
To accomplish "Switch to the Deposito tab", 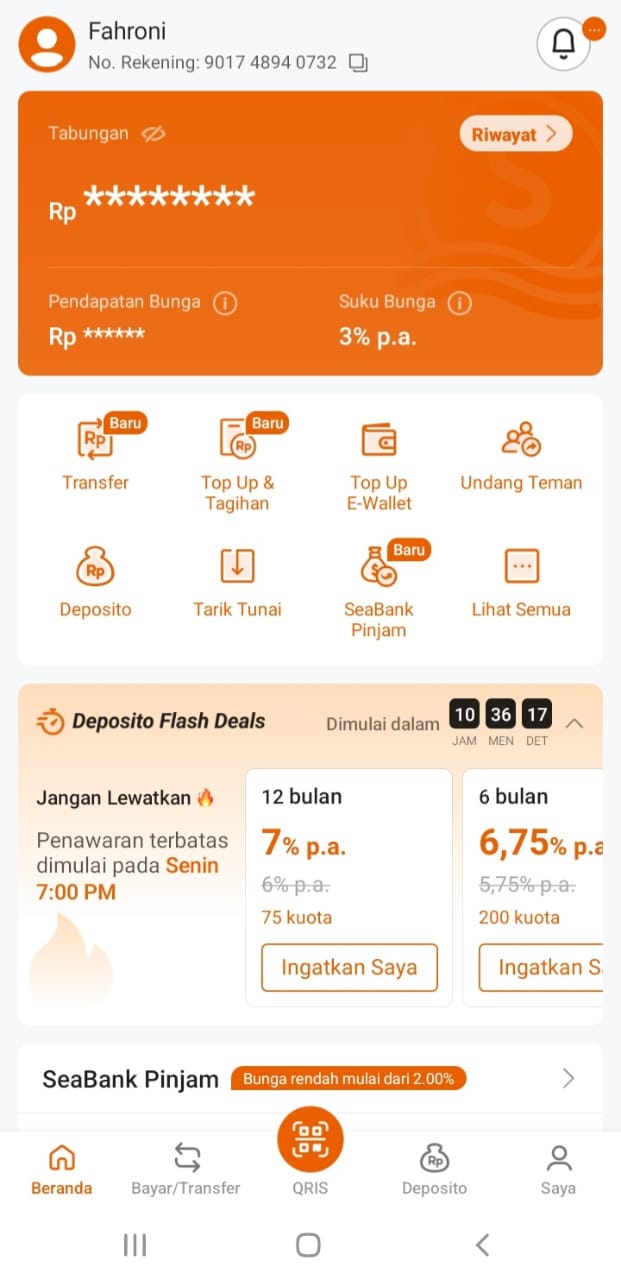I will (x=434, y=1169).
